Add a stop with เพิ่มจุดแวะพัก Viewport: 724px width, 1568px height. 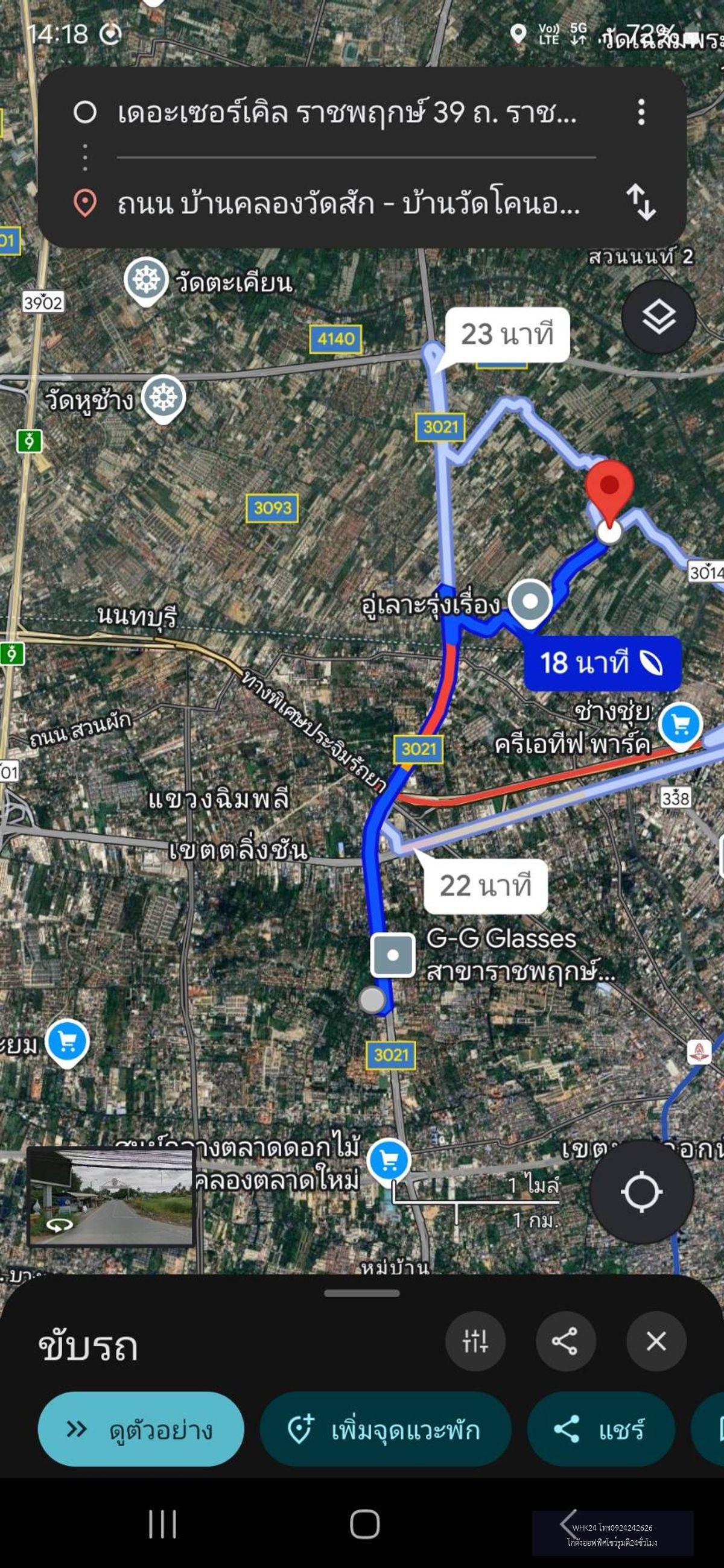[386, 1429]
